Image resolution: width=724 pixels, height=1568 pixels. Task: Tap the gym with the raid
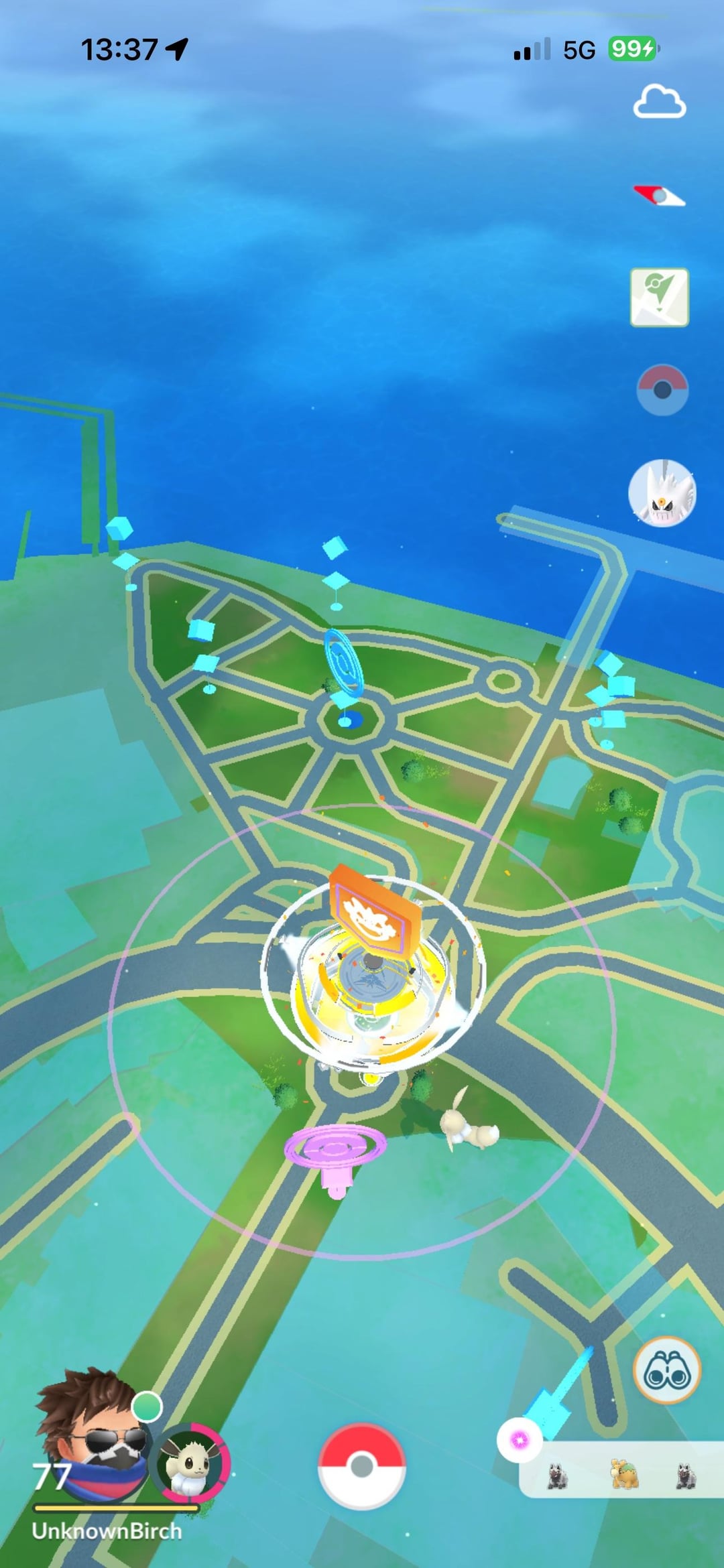point(372,972)
